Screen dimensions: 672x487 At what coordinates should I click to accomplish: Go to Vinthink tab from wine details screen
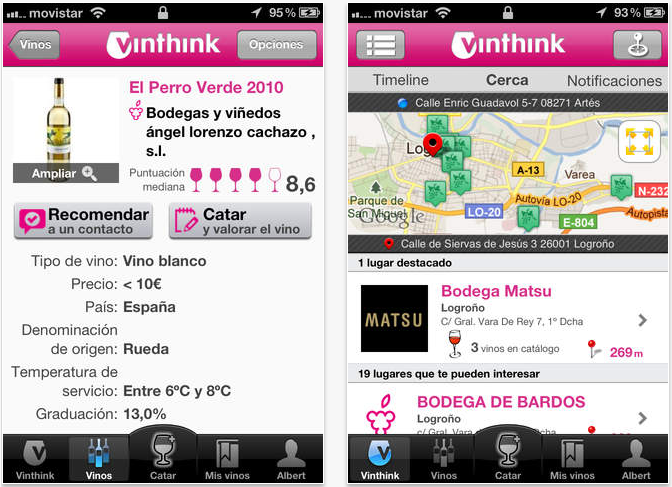pos(35,461)
